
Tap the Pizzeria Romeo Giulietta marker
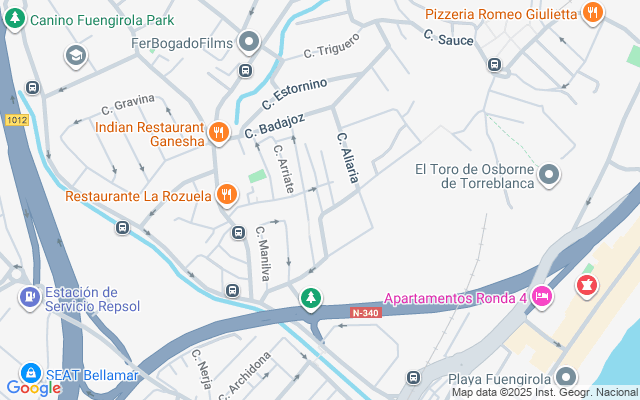coord(594,13)
